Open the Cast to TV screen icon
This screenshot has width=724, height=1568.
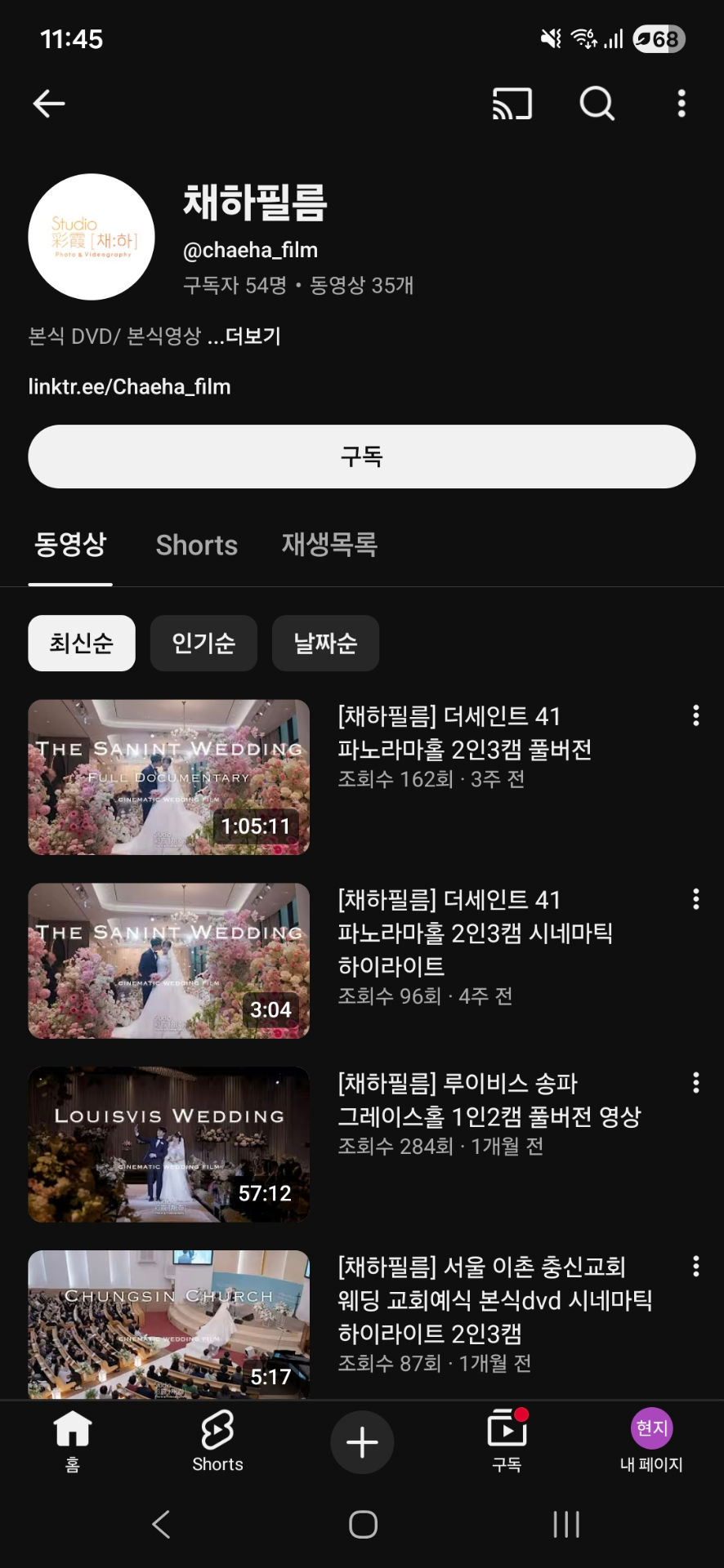[512, 104]
